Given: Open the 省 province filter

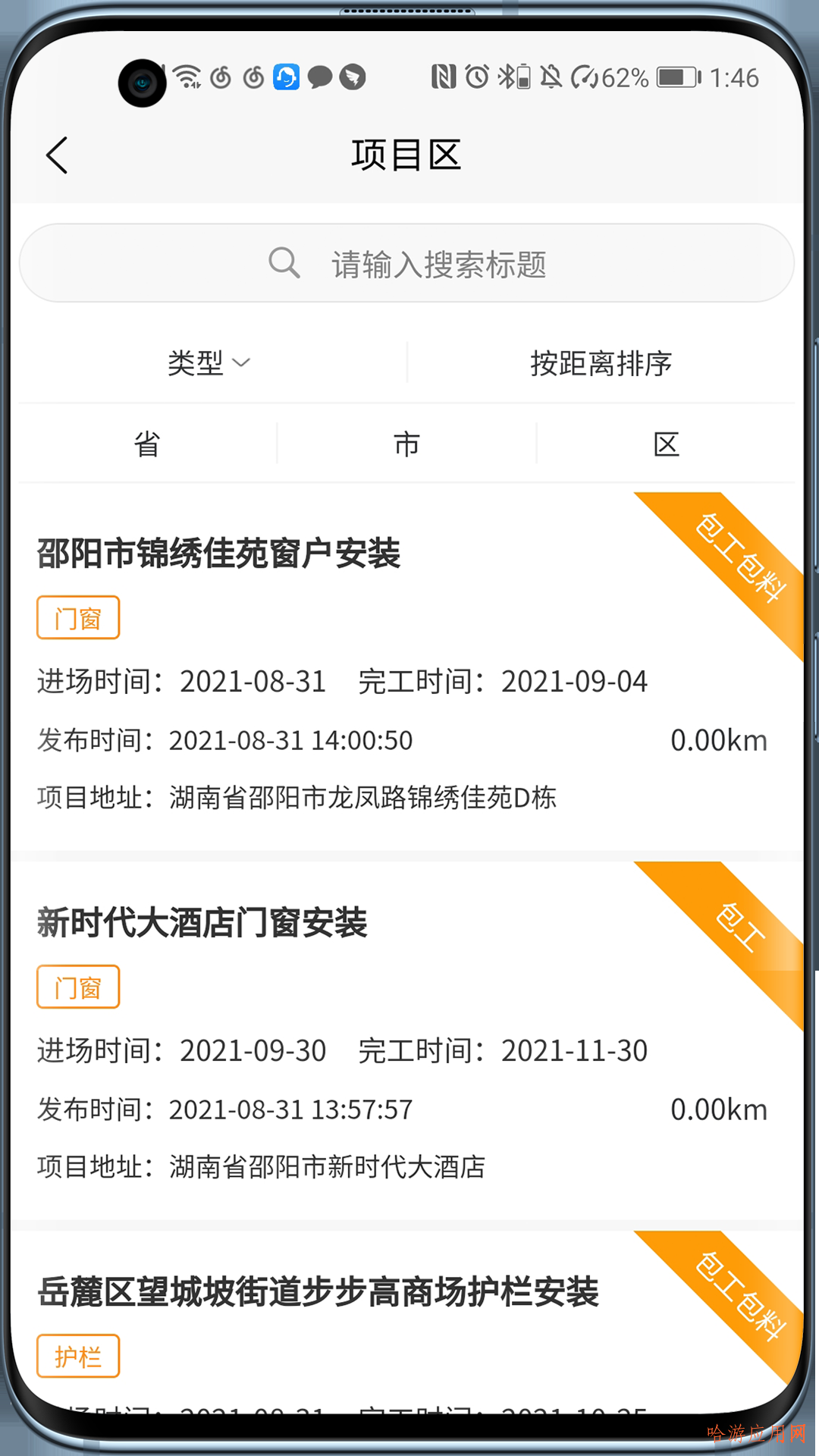Looking at the screenshot, I should click(x=147, y=444).
